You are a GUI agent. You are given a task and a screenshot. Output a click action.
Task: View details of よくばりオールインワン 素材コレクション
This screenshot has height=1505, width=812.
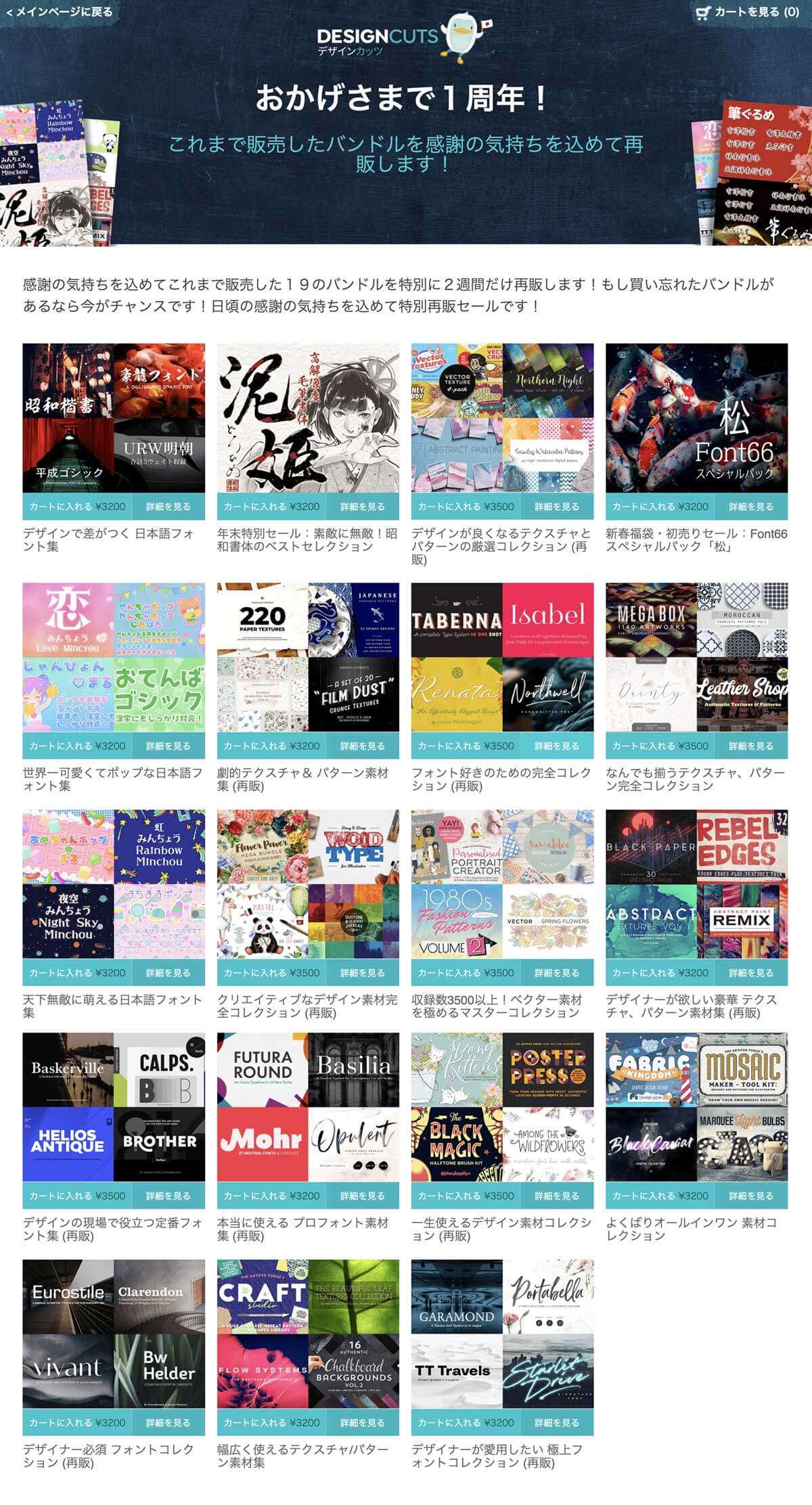(x=750, y=1196)
